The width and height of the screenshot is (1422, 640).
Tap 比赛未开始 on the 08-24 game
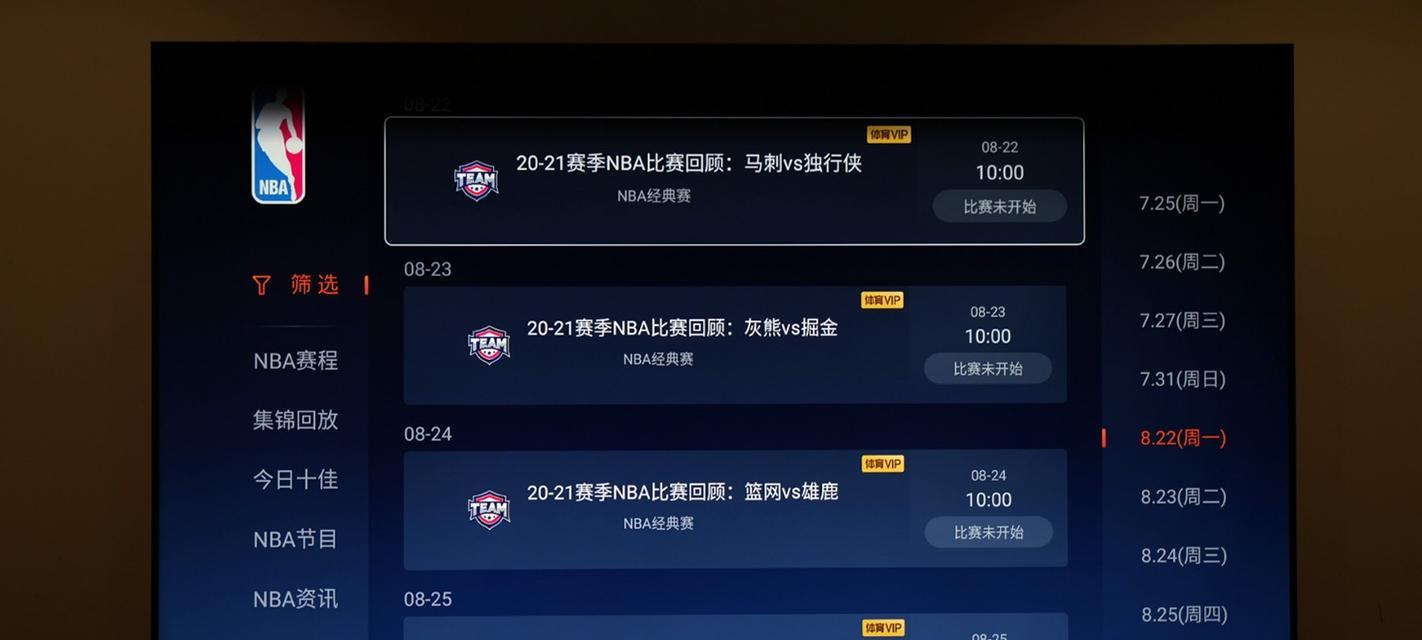[988, 532]
